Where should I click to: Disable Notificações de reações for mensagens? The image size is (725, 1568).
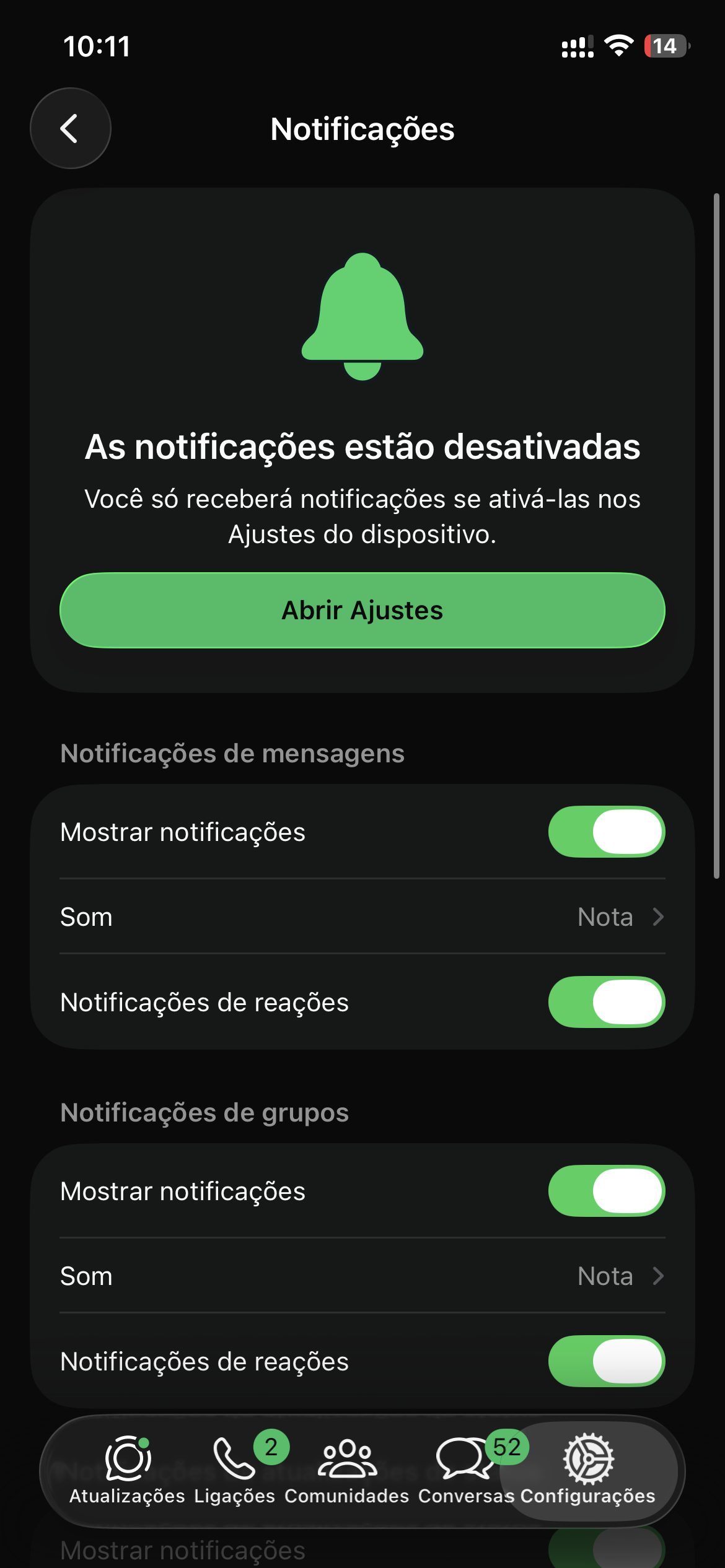606,1002
